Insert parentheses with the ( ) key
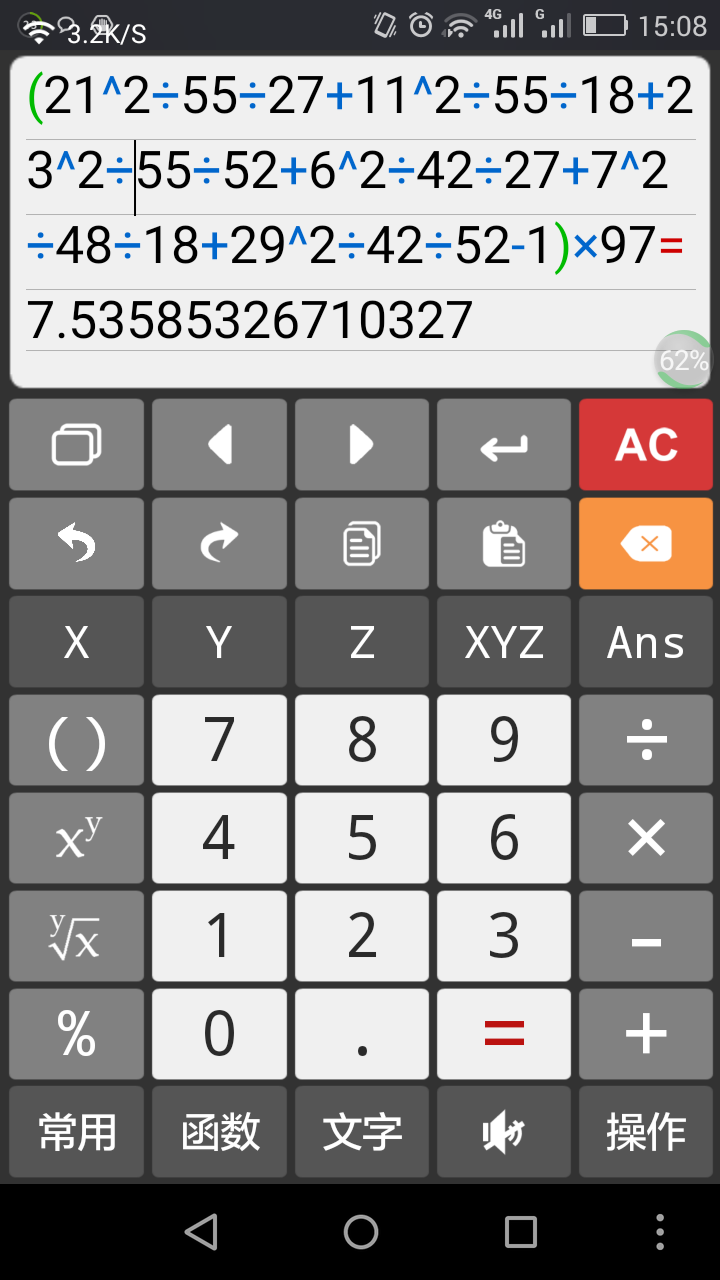Viewport: 720px width, 1280px height. (77, 740)
